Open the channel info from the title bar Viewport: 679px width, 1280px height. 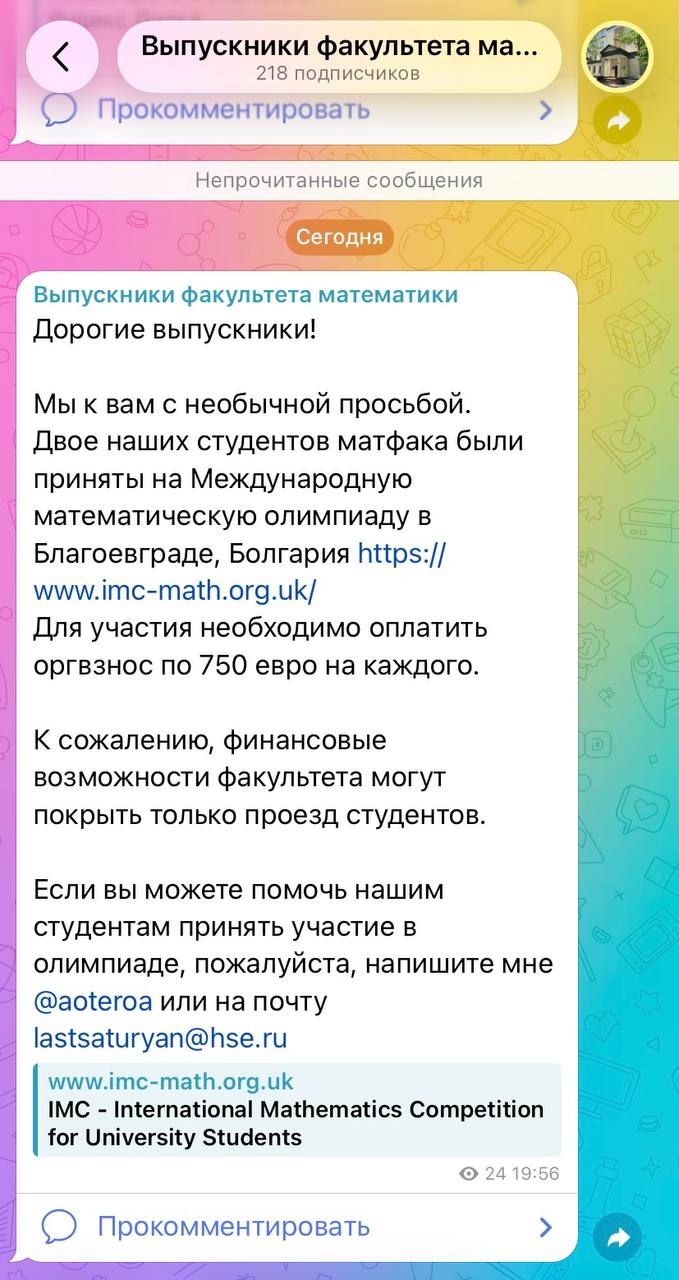pos(339,57)
